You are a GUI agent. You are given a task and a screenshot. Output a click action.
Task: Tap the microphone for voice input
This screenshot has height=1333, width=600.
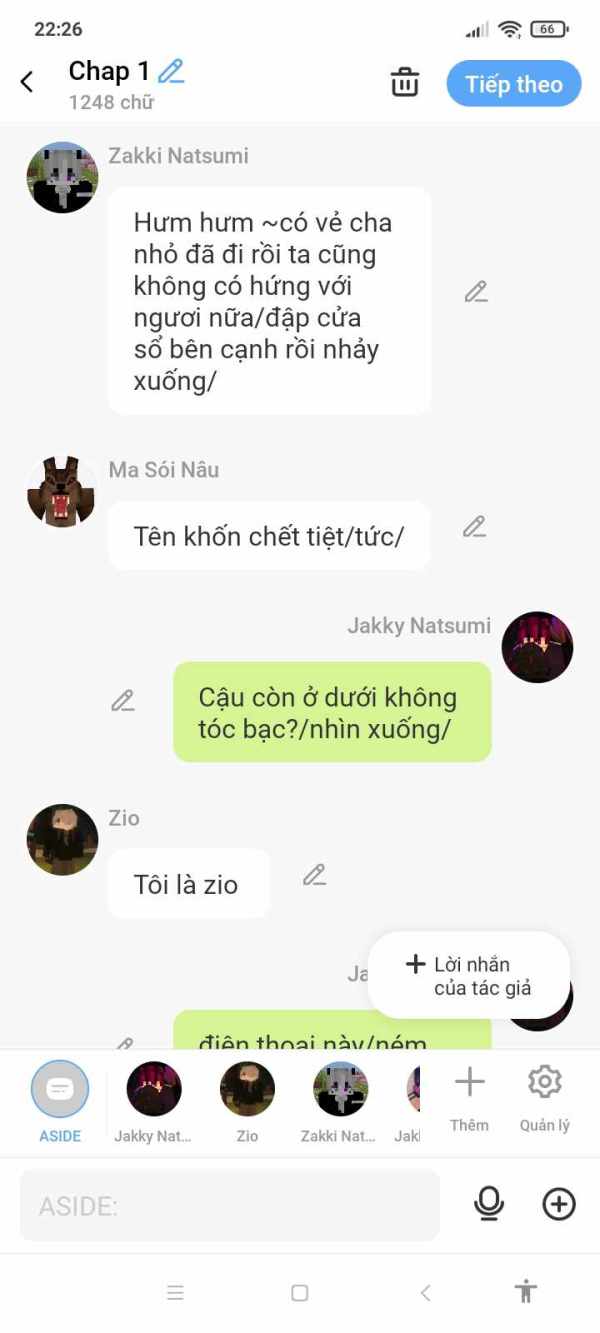tap(489, 1204)
